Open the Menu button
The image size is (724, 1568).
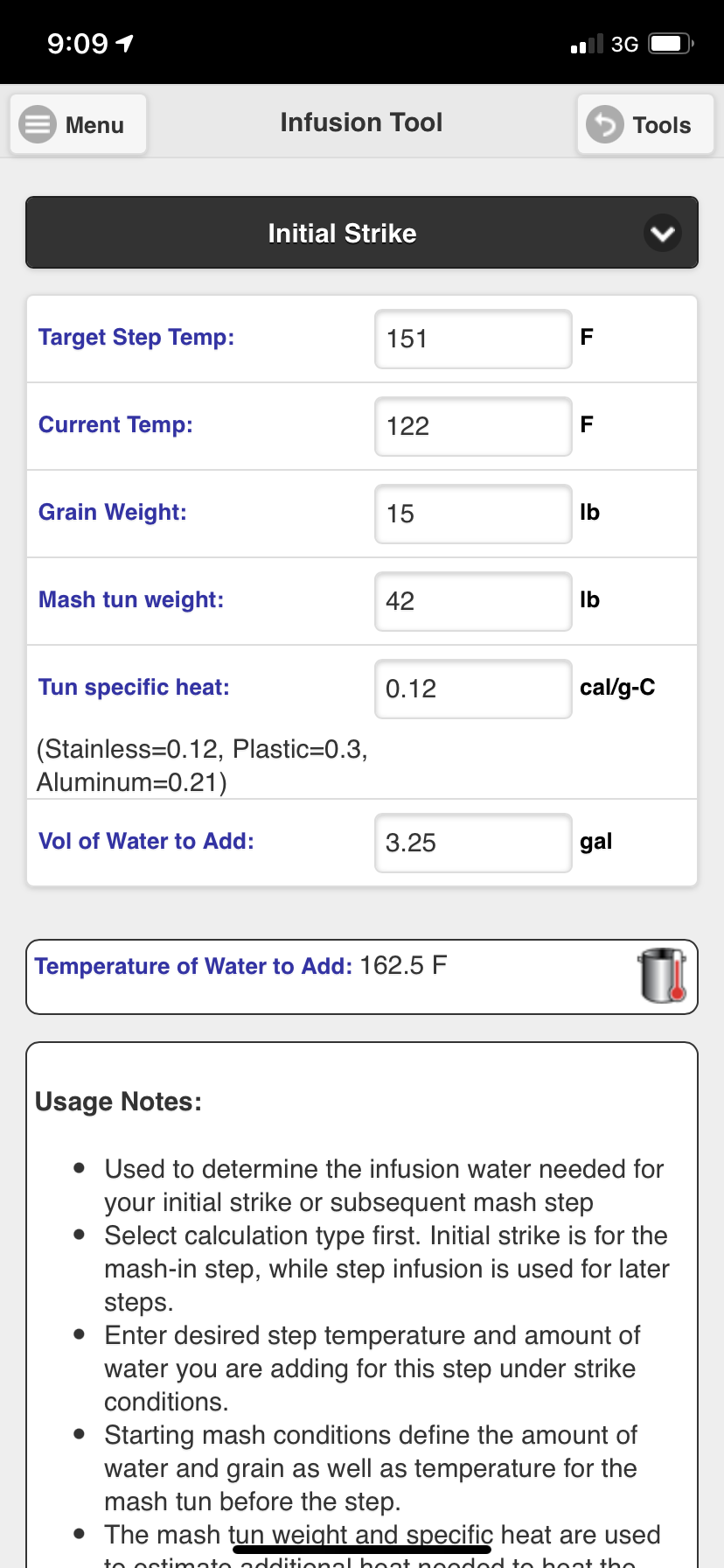click(x=78, y=124)
